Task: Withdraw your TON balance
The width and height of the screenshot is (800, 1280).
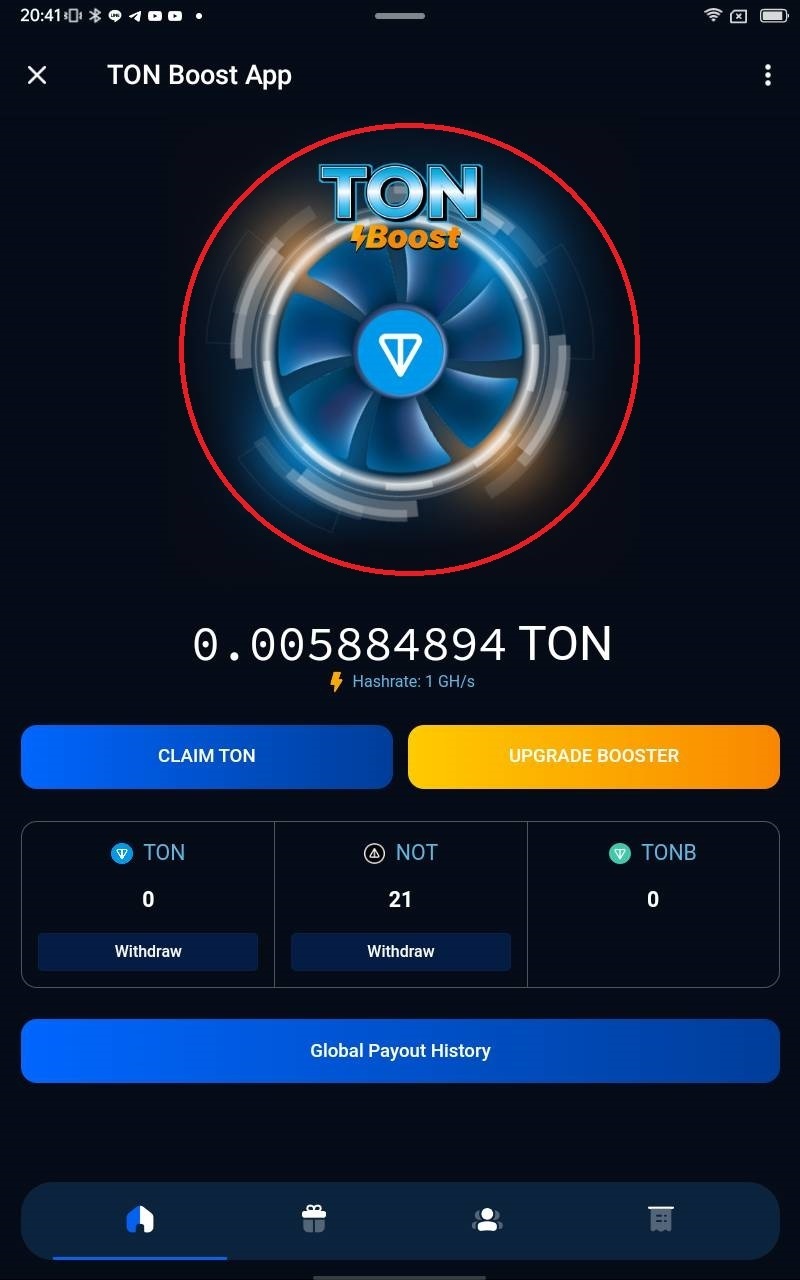Action: click(147, 951)
